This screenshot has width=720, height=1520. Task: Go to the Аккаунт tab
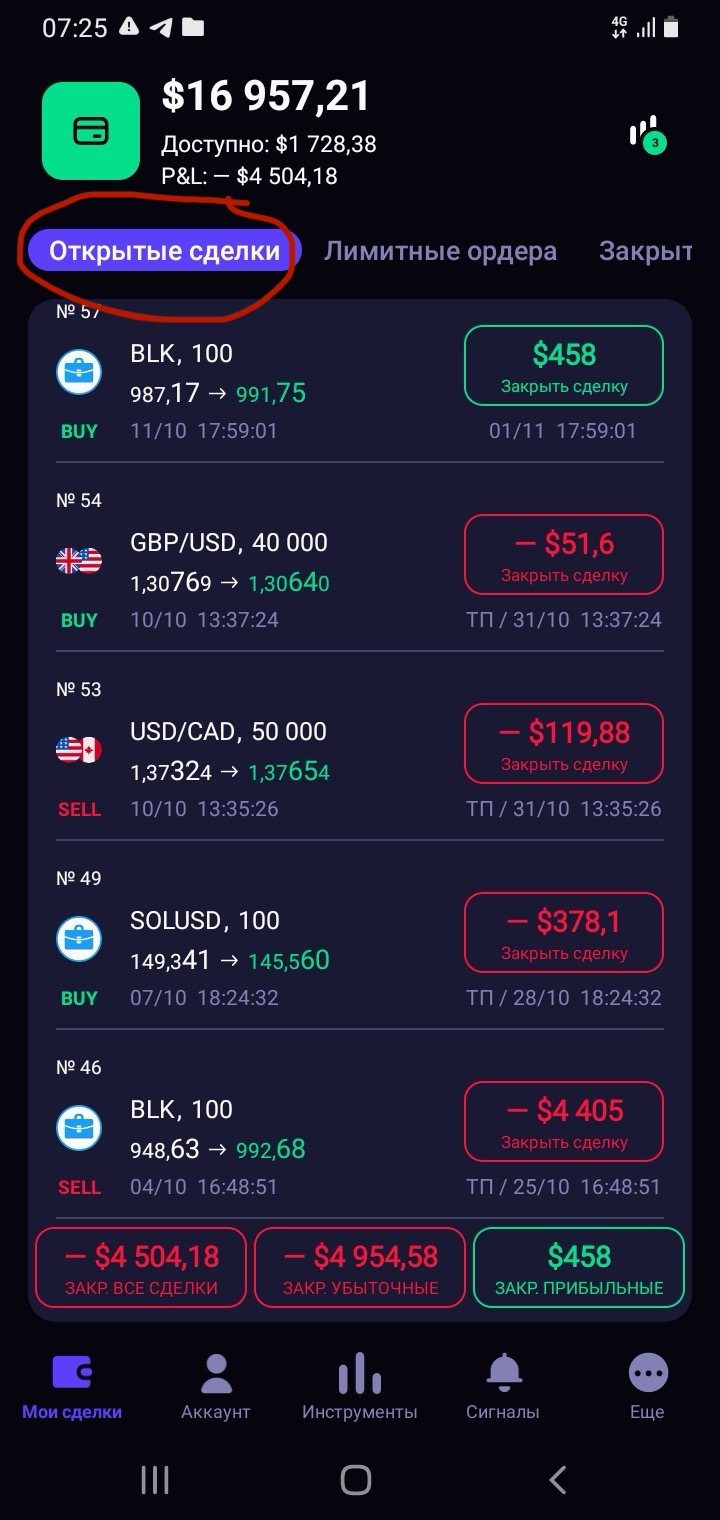pyautogui.click(x=215, y=1387)
